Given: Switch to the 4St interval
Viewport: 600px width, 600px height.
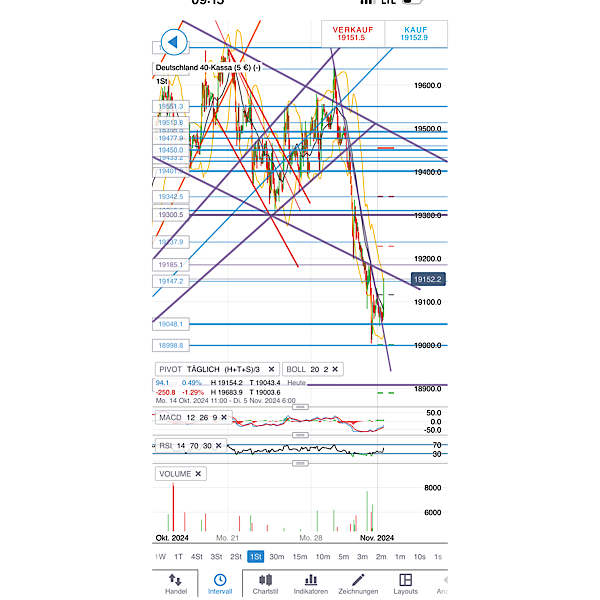Looking at the screenshot, I should [197, 556].
